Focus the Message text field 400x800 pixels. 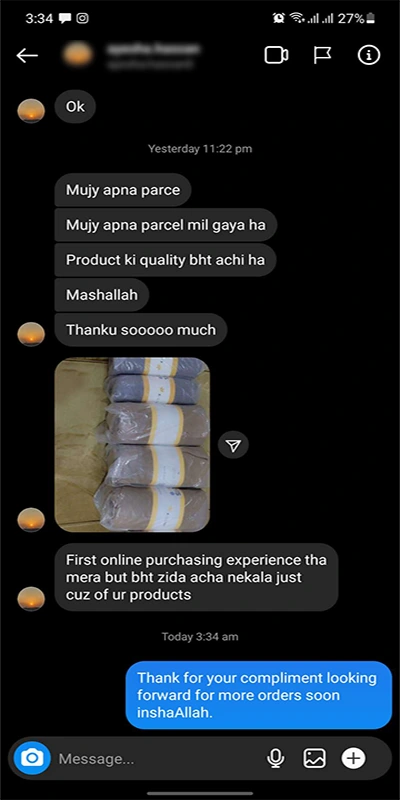coord(158,759)
